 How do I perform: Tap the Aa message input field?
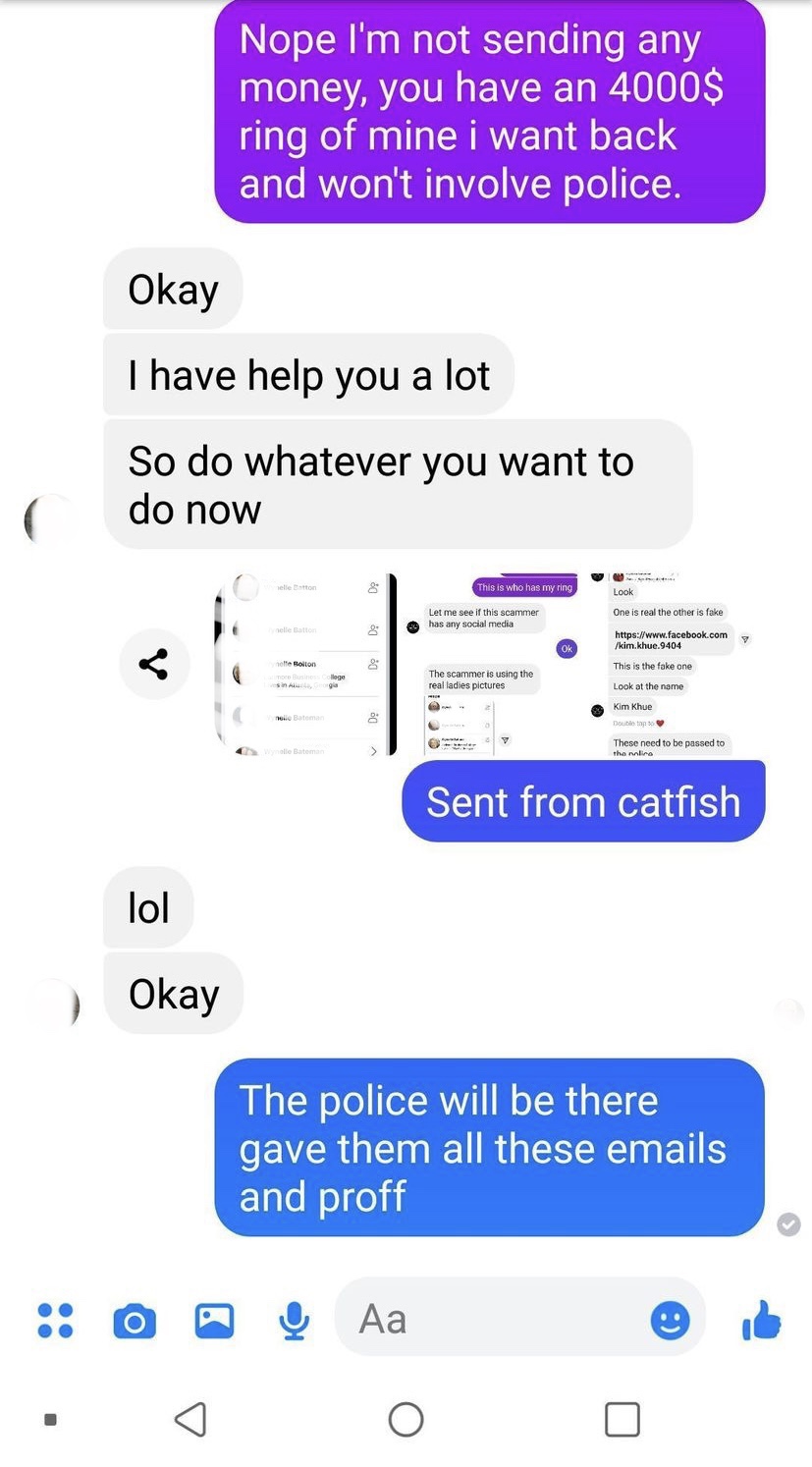491,1319
